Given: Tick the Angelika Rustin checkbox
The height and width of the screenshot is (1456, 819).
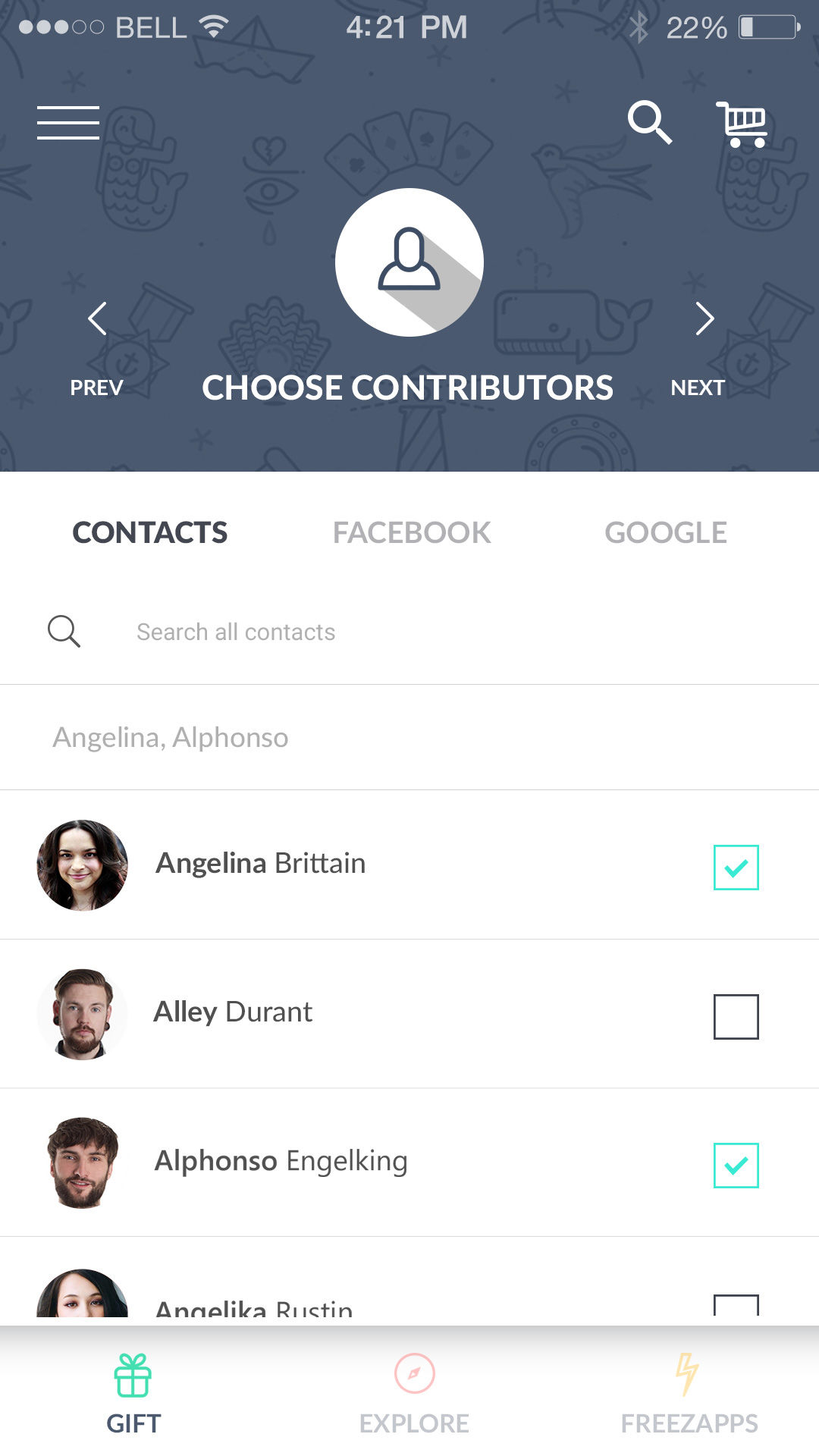Looking at the screenshot, I should [x=736, y=1306].
